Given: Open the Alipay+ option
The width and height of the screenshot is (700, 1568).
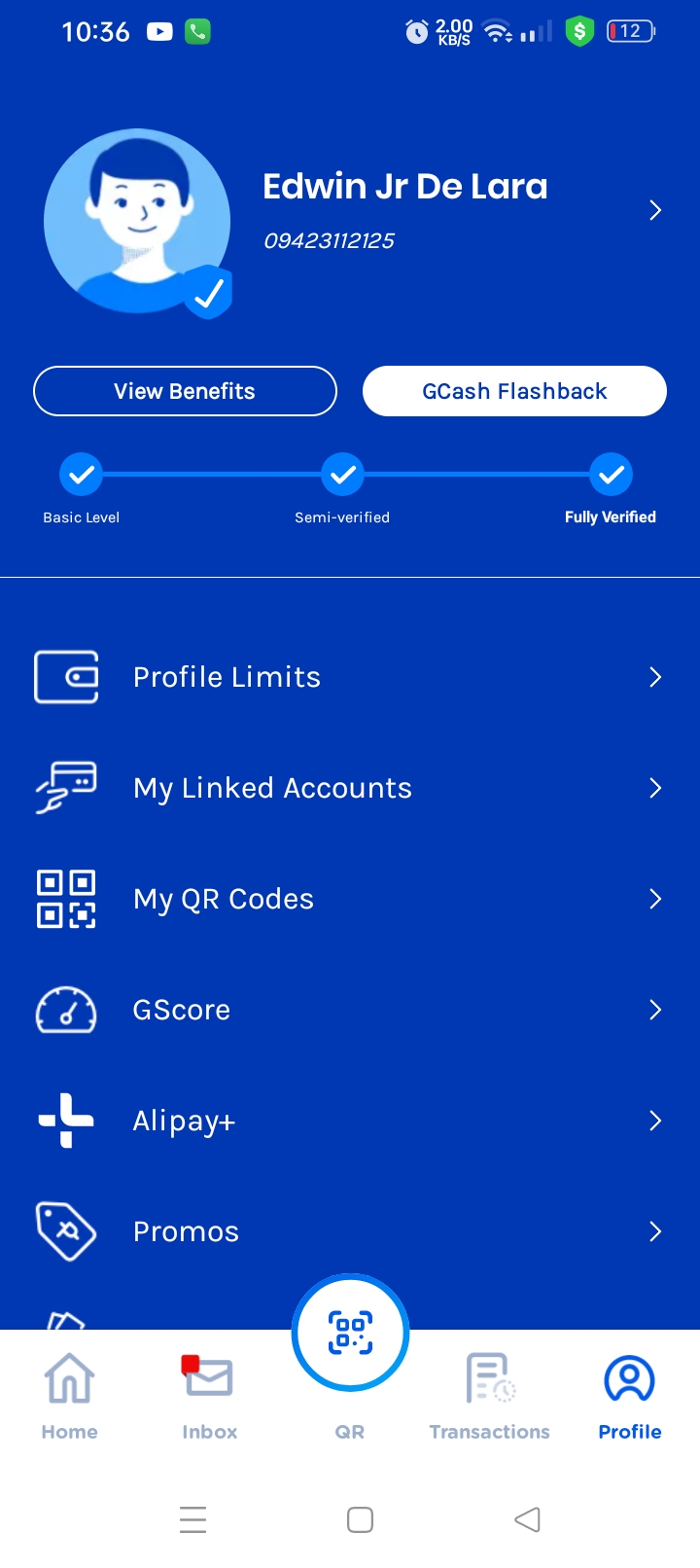Looking at the screenshot, I should 350,1121.
